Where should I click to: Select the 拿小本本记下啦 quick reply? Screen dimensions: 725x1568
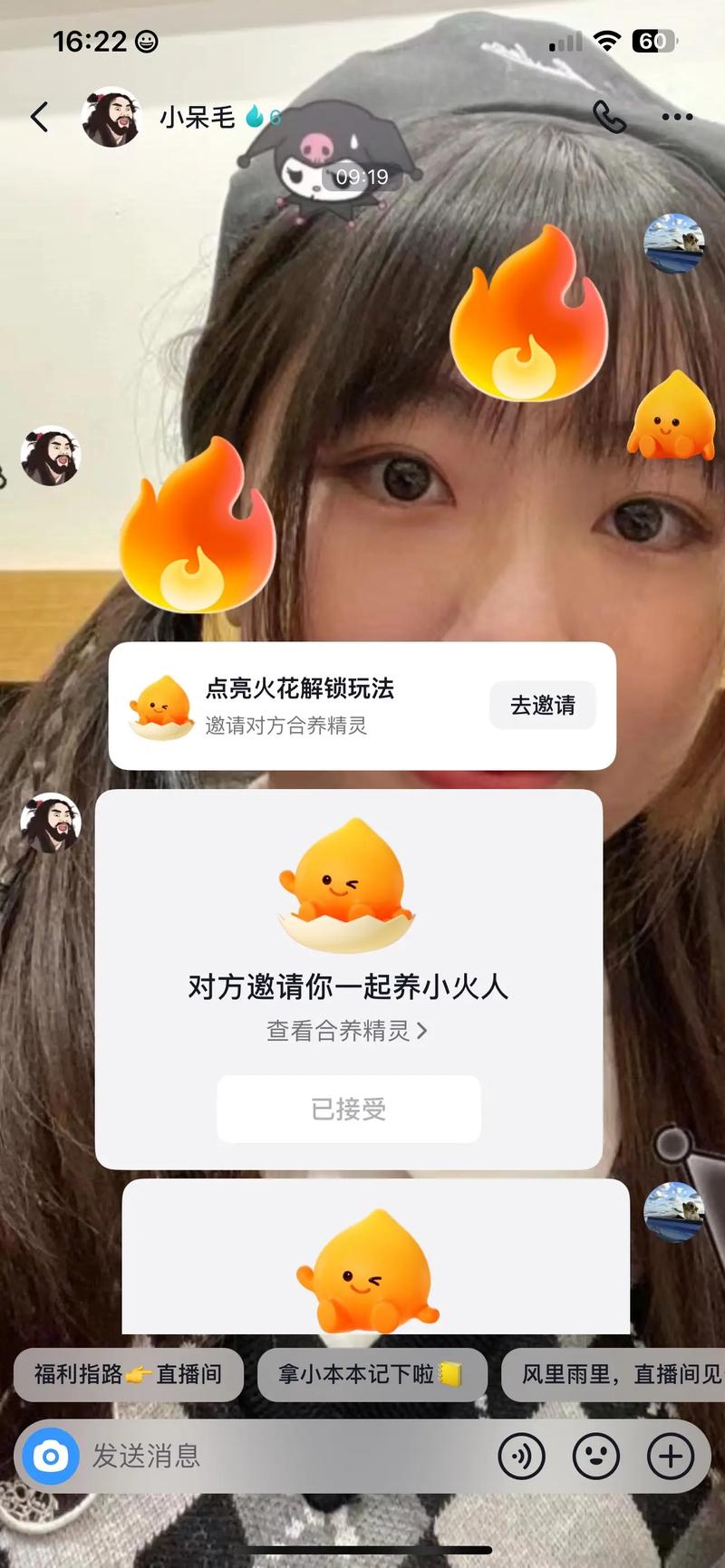point(372,1374)
